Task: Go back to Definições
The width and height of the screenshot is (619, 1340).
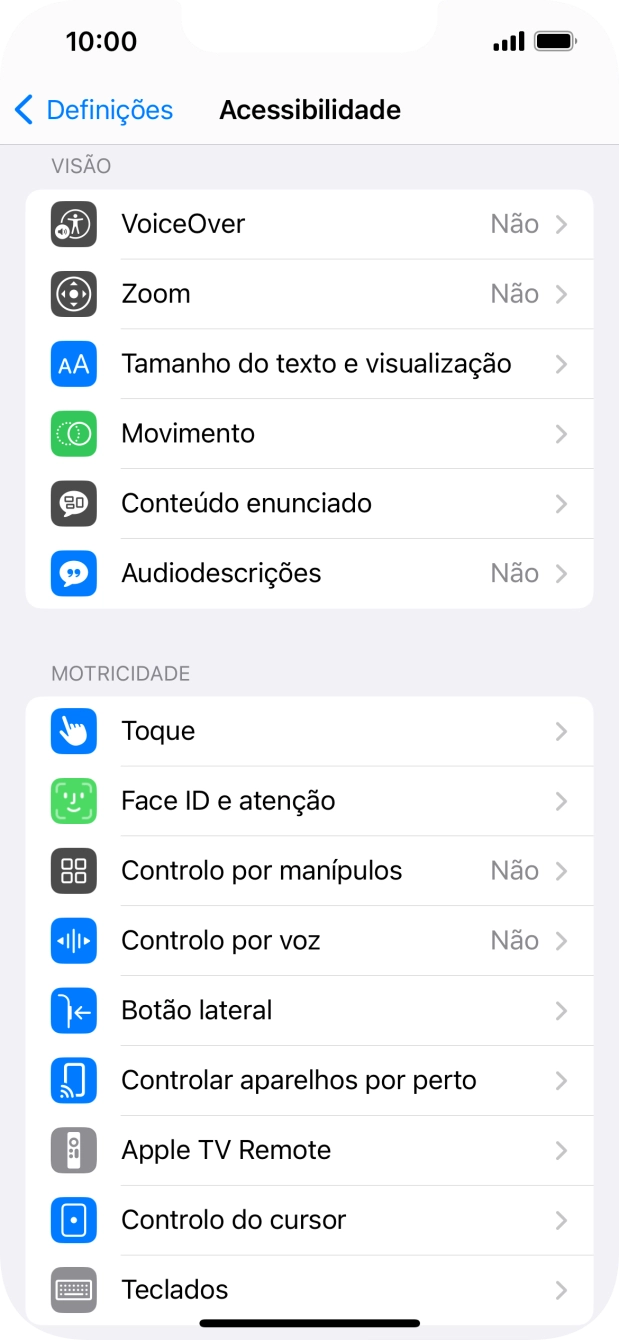Action: click(x=94, y=110)
